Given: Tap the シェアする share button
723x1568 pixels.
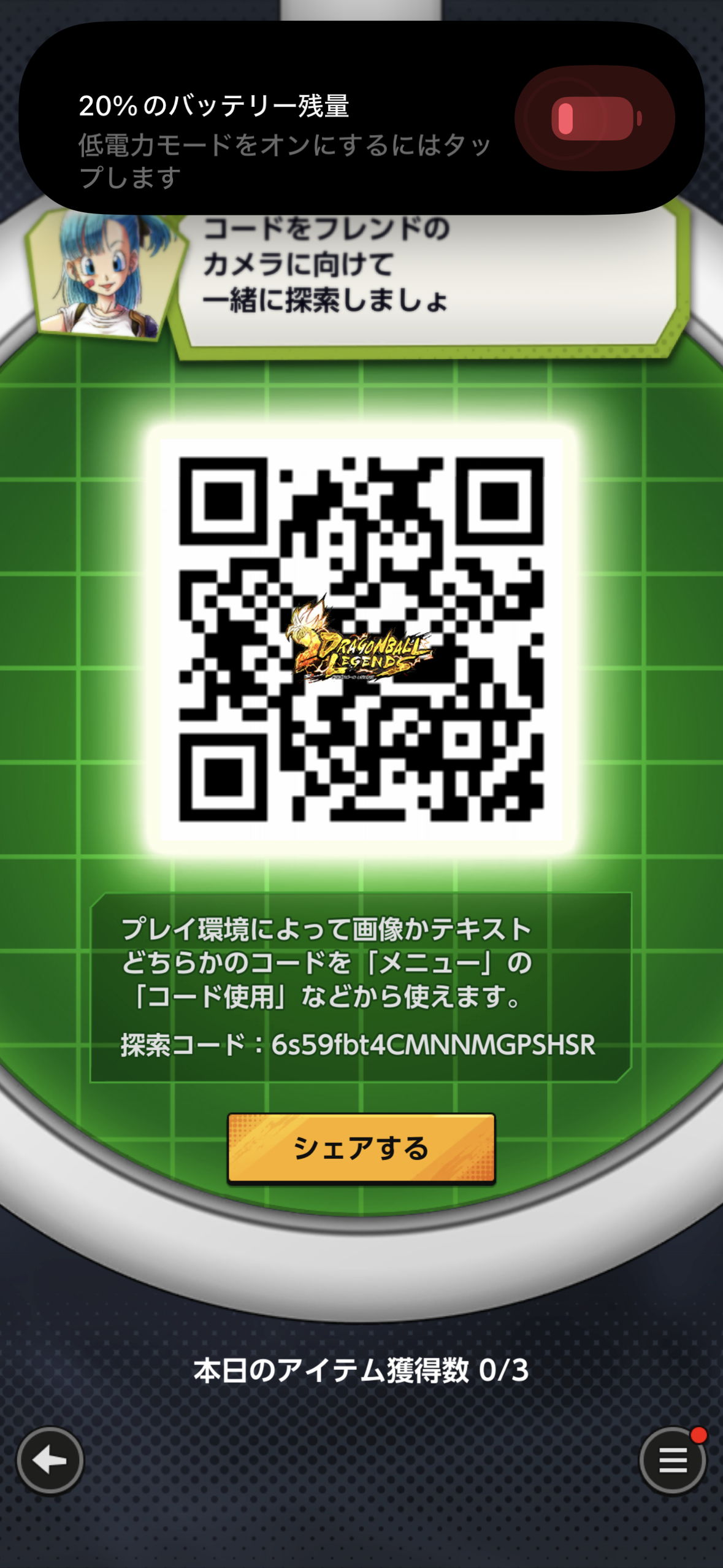Looking at the screenshot, I should pos(361,1148).
